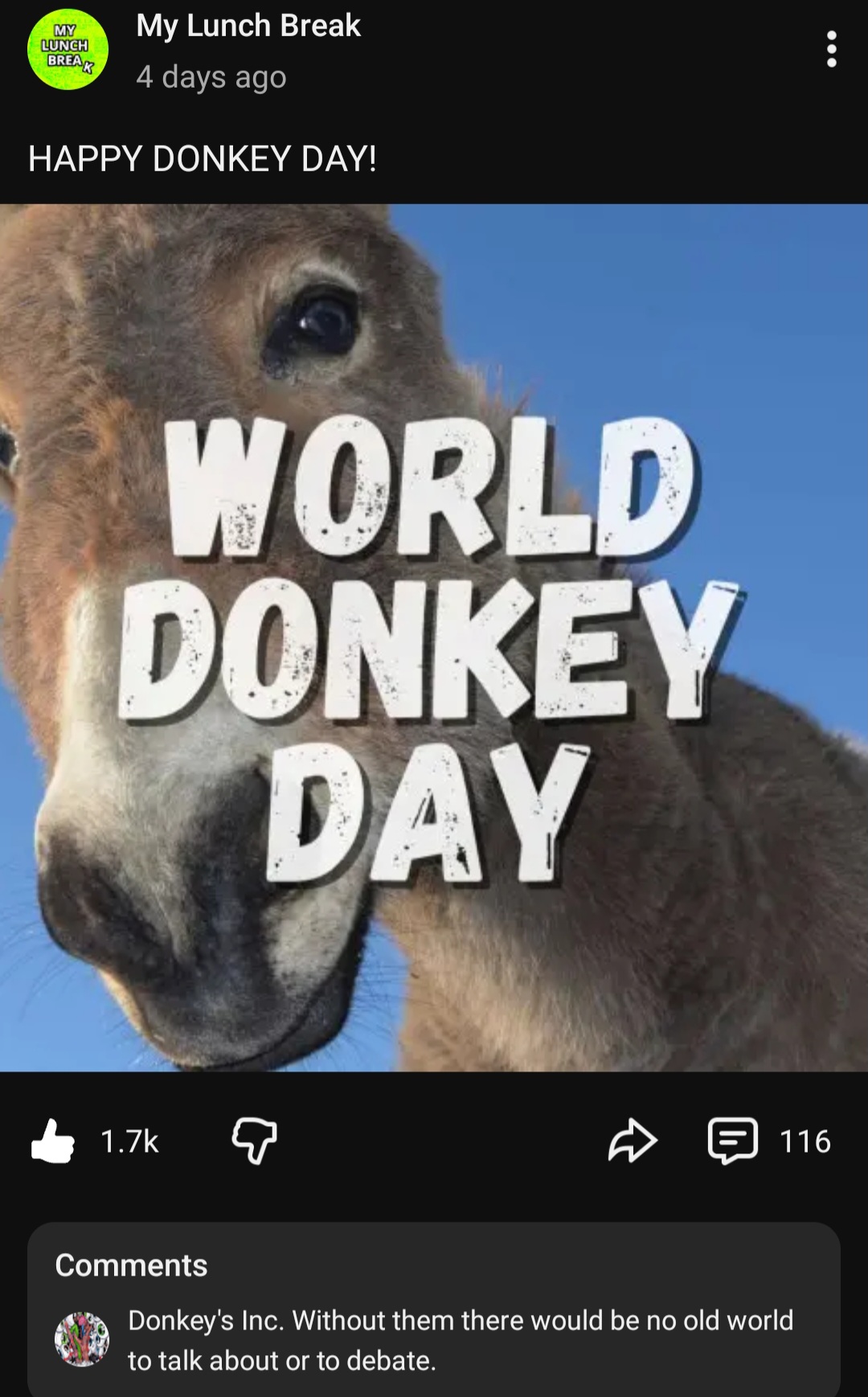Open the post's three-dot overflow menu
This screenshot has width=868, height=1397.
[x=831, y=49]
